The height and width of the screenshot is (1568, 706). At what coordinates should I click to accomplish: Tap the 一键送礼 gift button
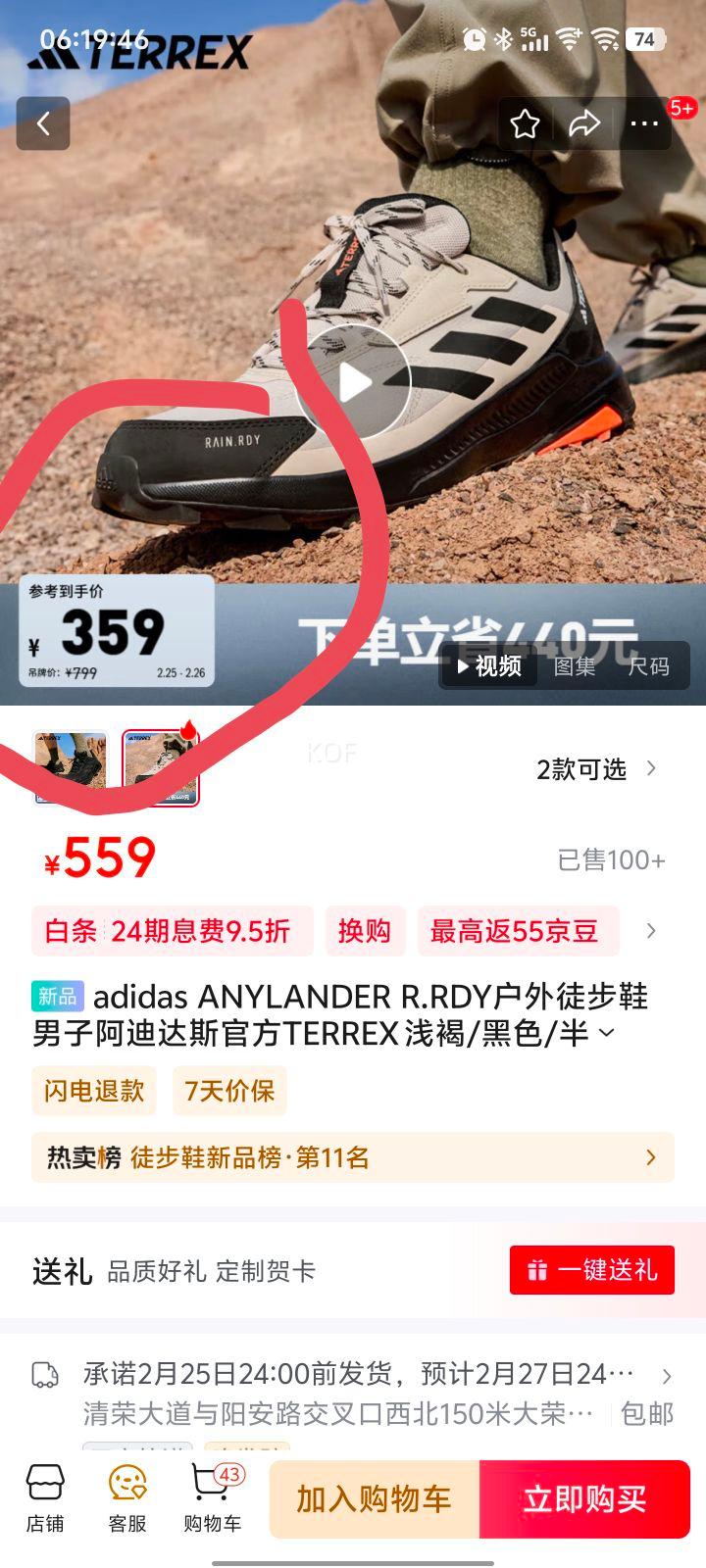coord(591,1270)
